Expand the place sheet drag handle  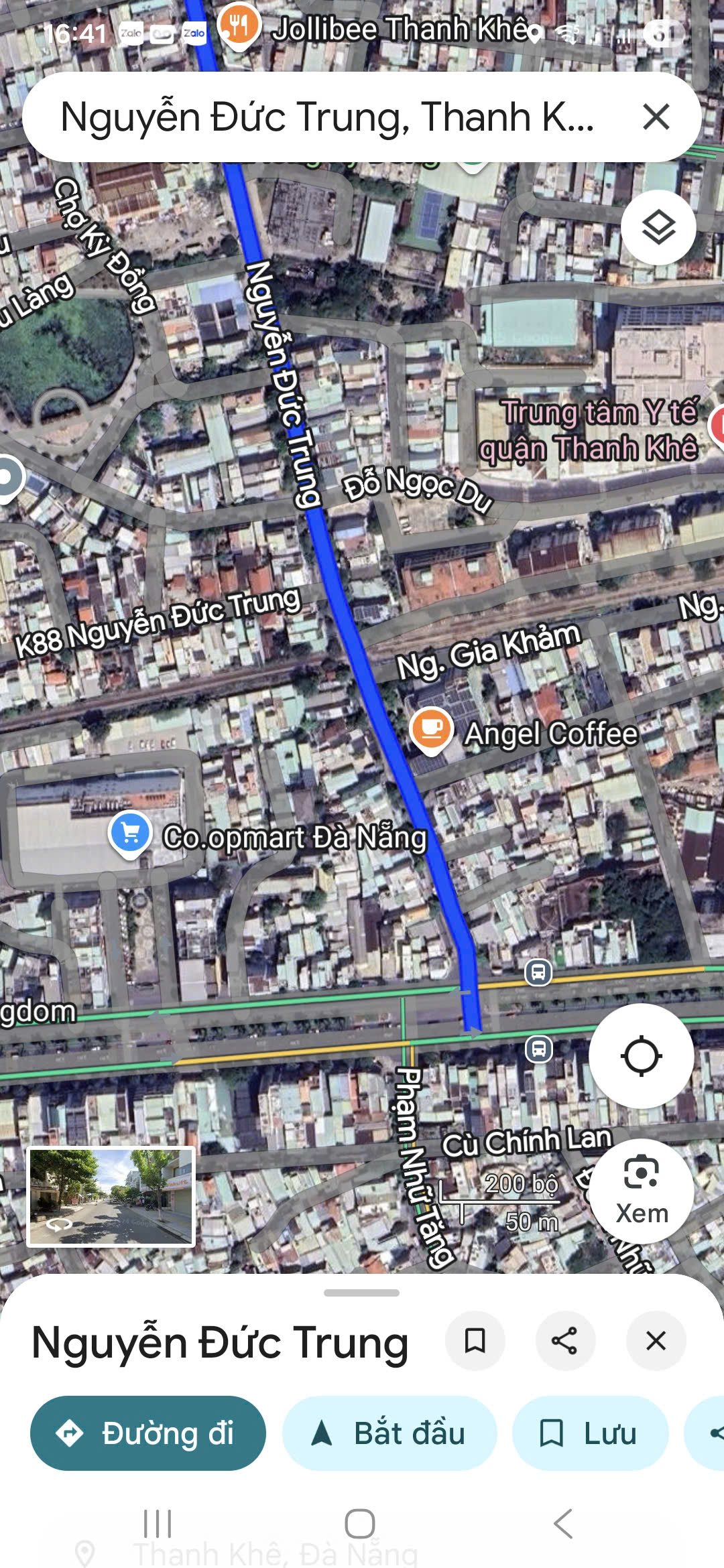pyautogui.click(x=361, y=1293)
